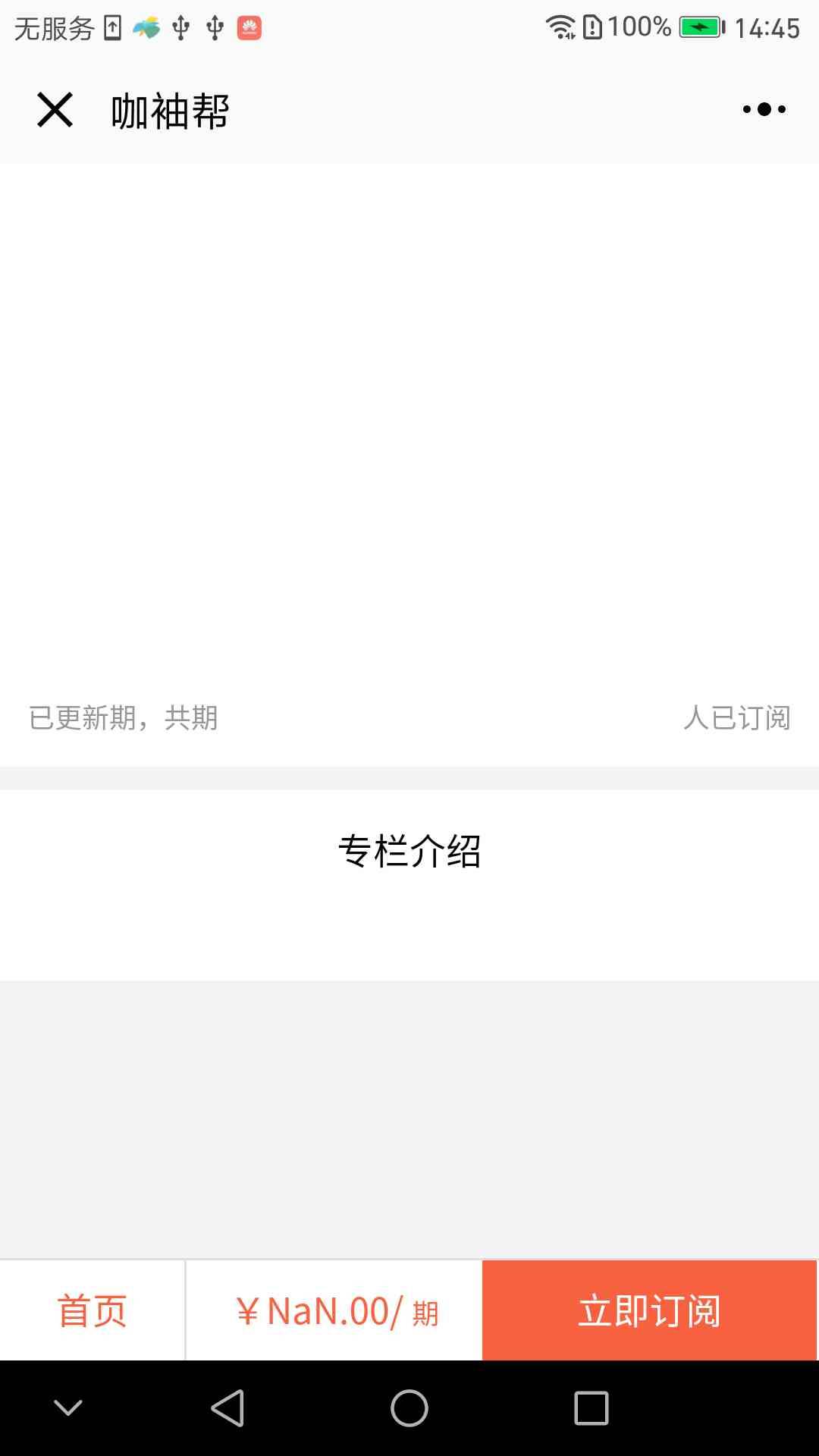Tap the system back button
819x1456 pixels.
pos(227,1408)
